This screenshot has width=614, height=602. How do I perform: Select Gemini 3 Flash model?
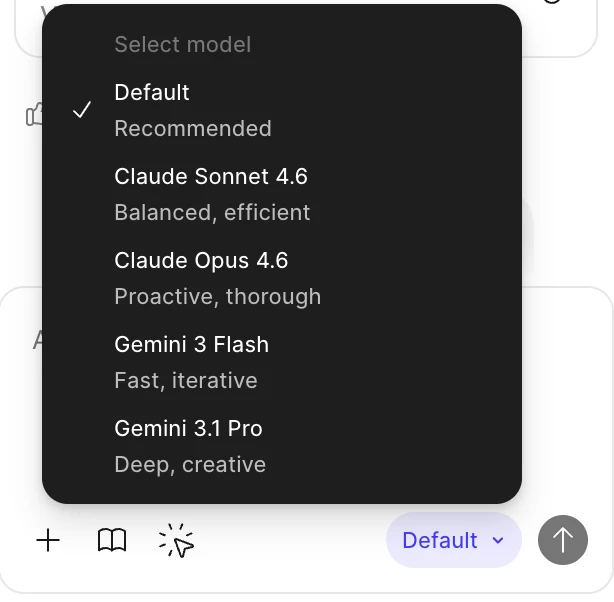191,362
